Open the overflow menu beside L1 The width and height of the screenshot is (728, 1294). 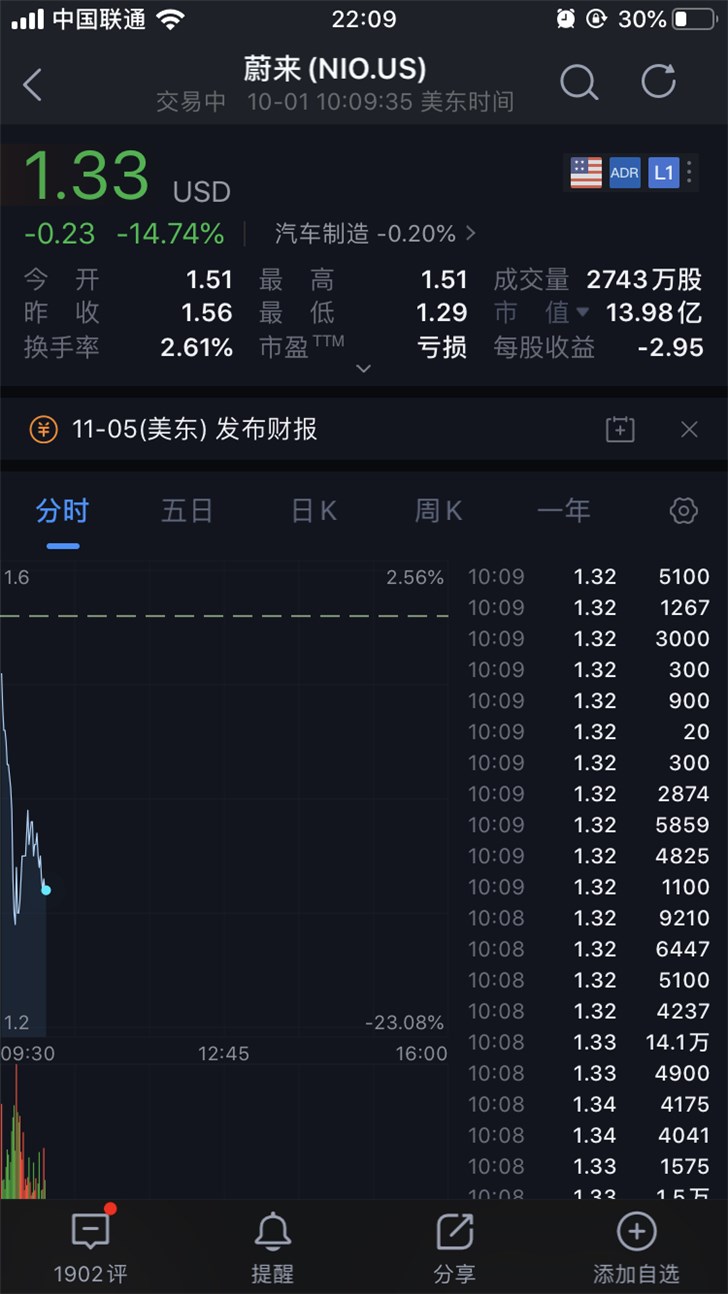pyautogui.click(x=689, y=172)
